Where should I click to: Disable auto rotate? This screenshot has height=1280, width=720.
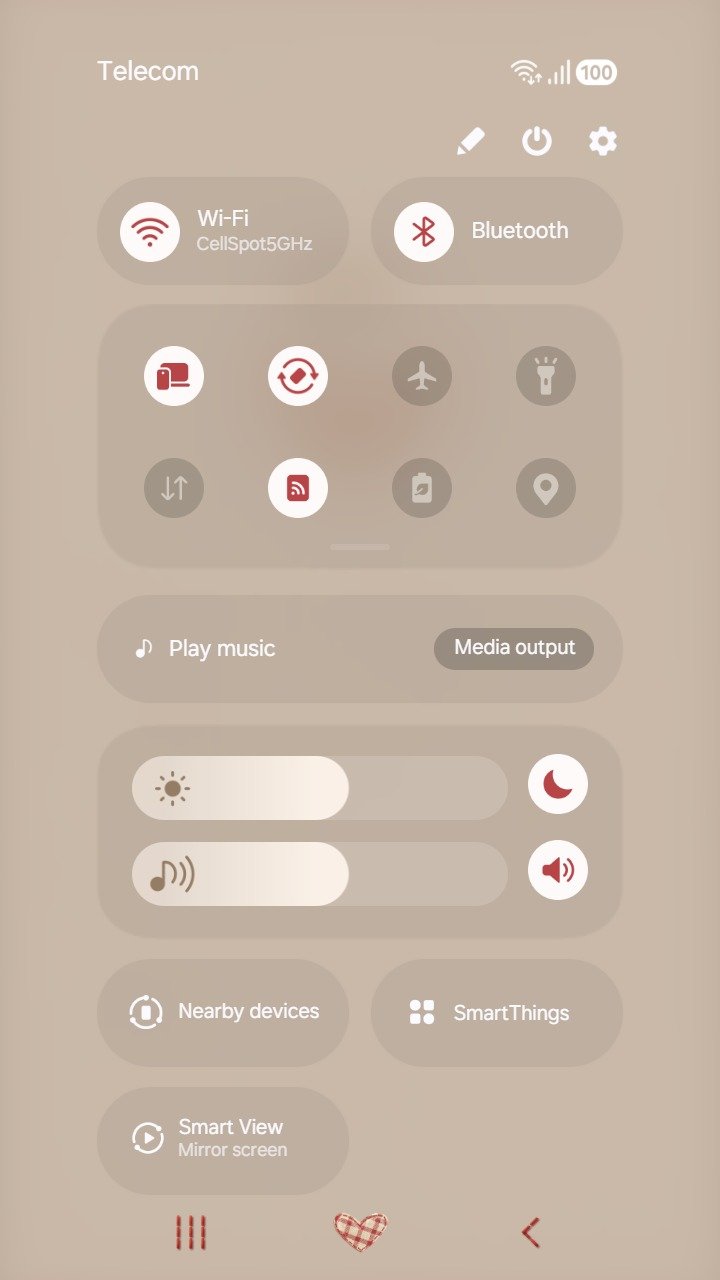pos(298,377)
